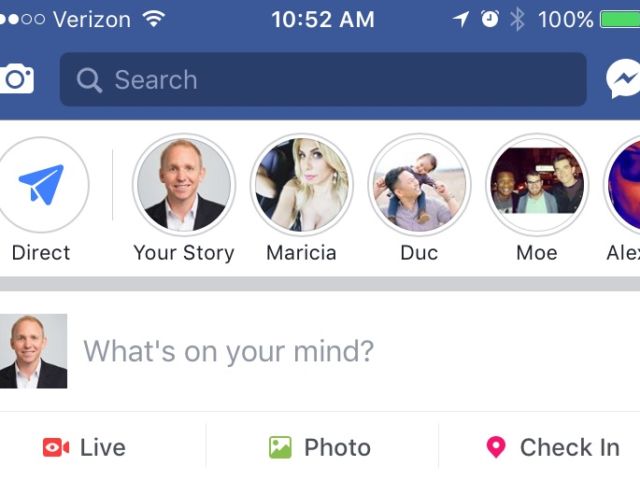Open your profile picture beside composer
Image resolution: width=640 pixels, height=480 pixels.
click(x=34, y=351)
